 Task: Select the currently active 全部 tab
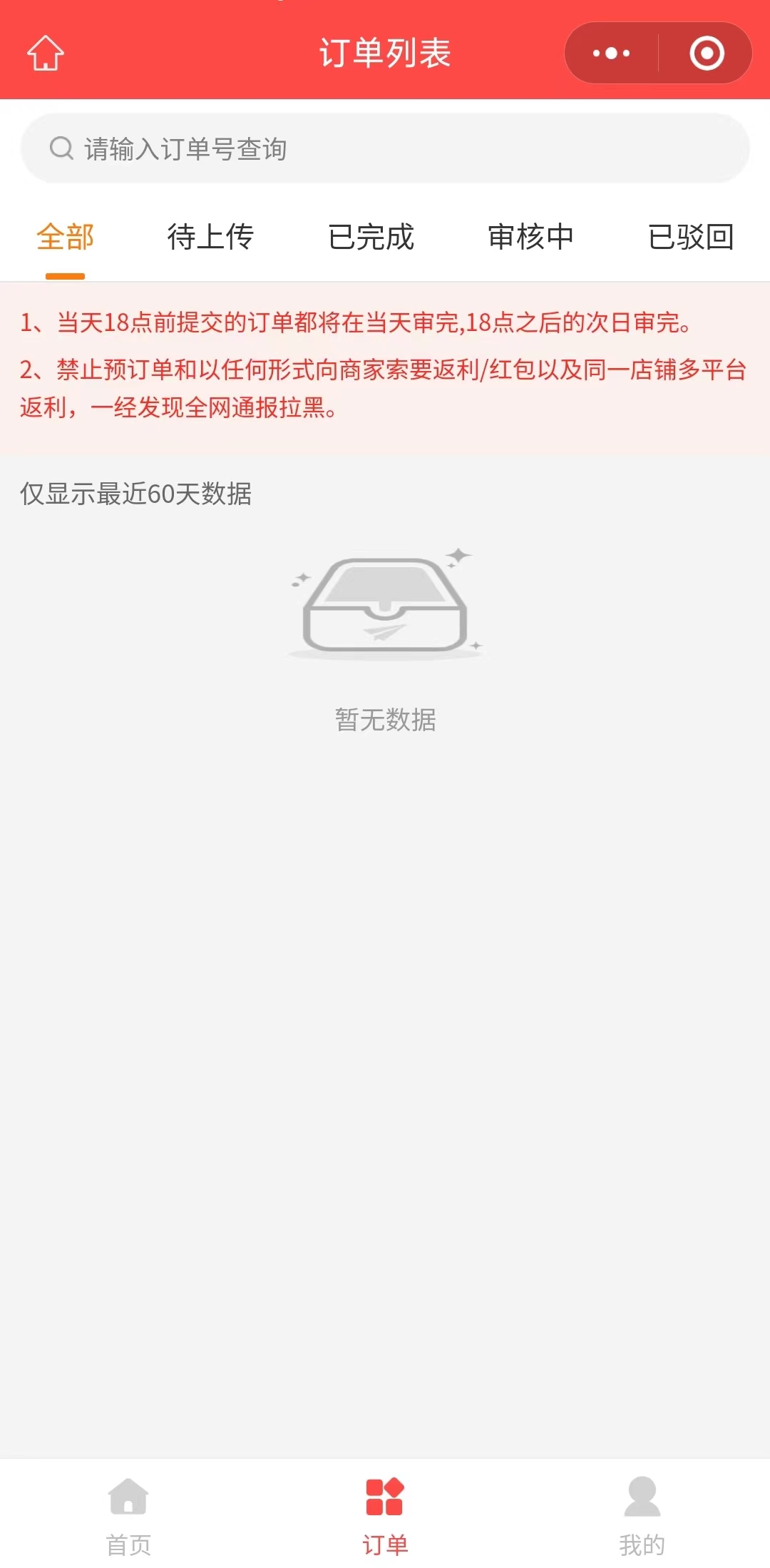click(x=65, y=238)
